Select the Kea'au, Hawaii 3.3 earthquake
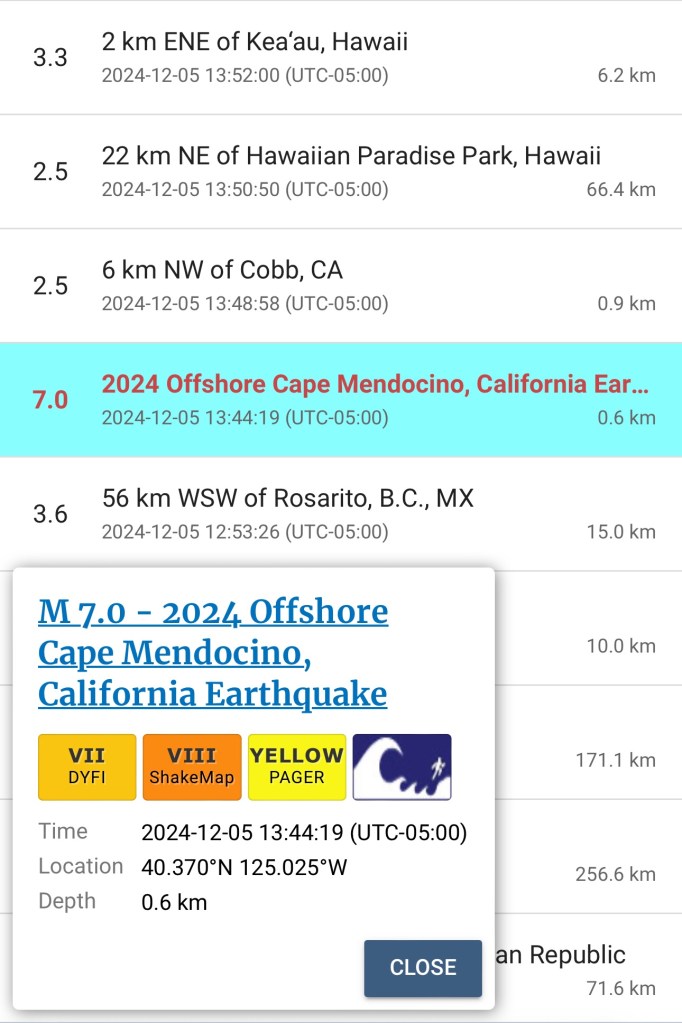 340,57
